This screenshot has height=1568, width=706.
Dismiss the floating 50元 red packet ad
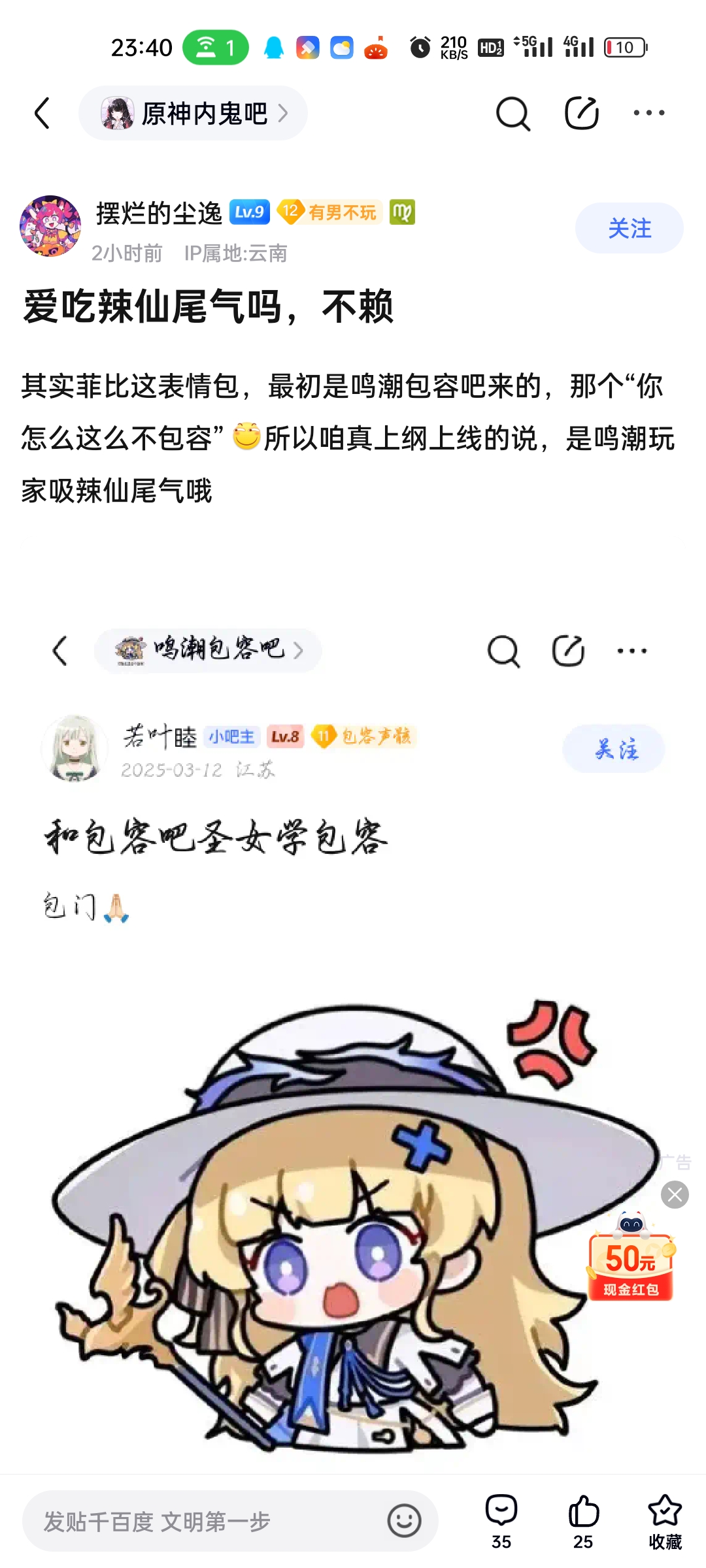pos(675,1195)
